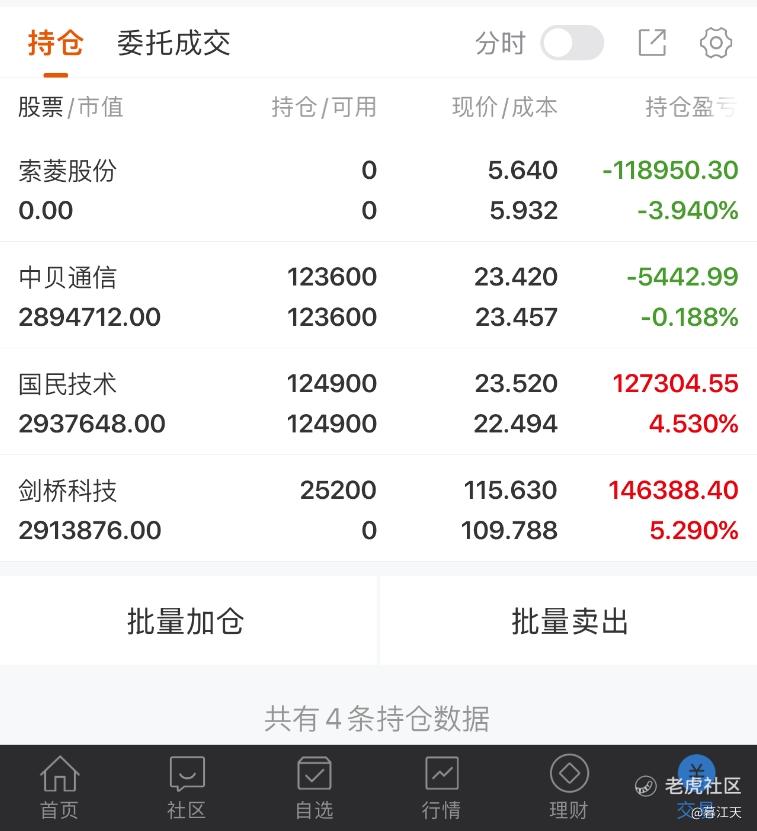Viewport: 757px width, 831px height.
Task: View the 剑桥科技 position details
Action: [x=378, y=510]
